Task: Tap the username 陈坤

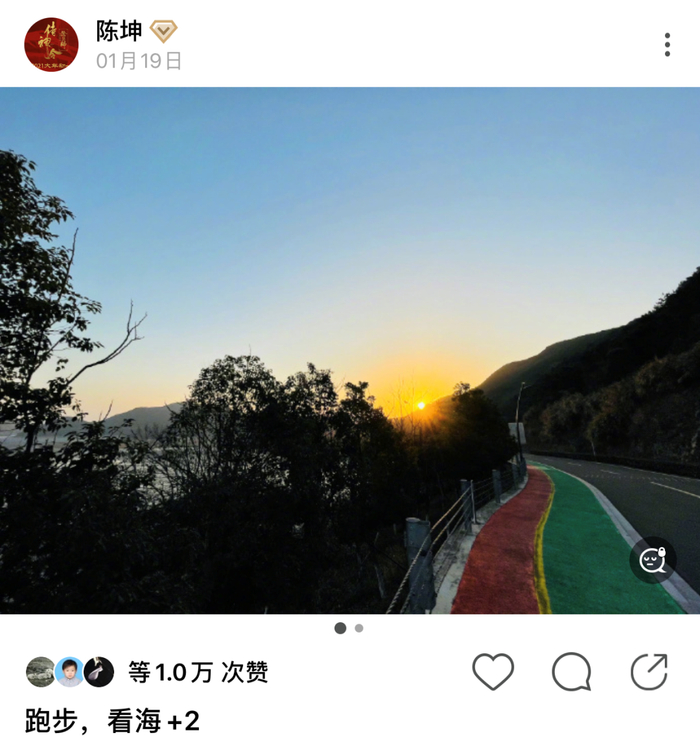Action: click(119, 31)
